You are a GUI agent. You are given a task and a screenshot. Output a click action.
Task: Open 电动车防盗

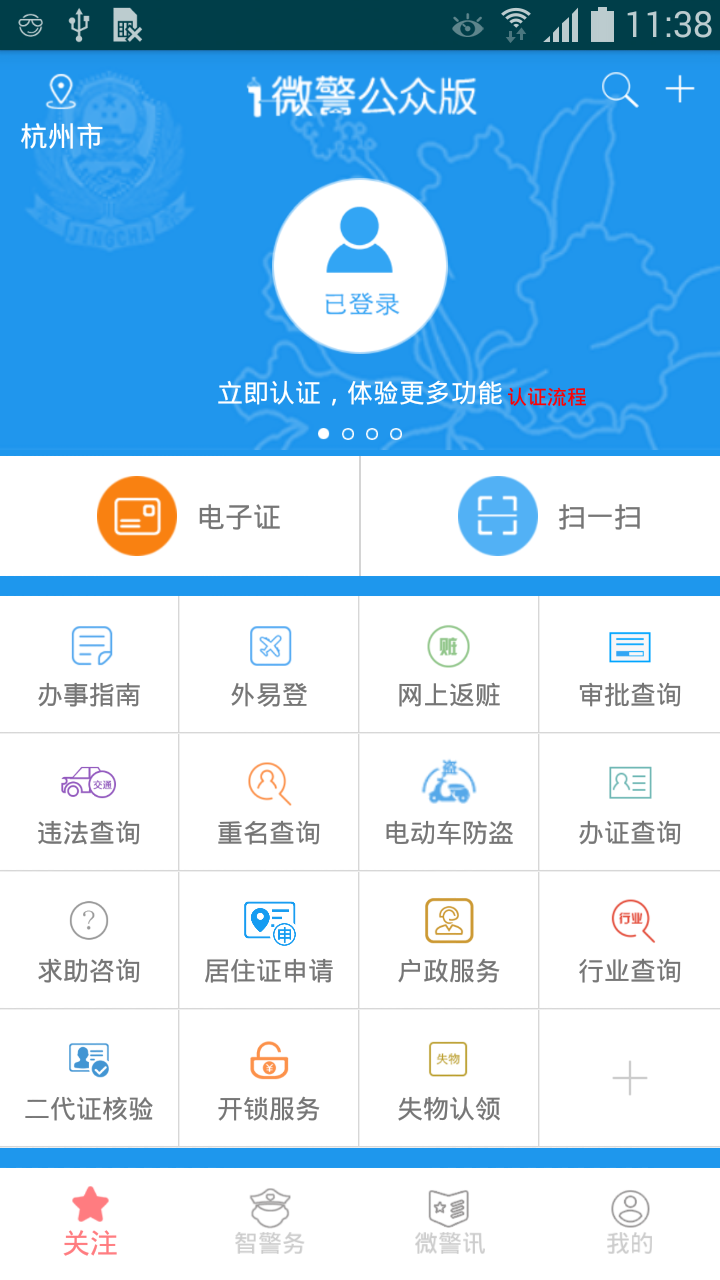point(449,803)
